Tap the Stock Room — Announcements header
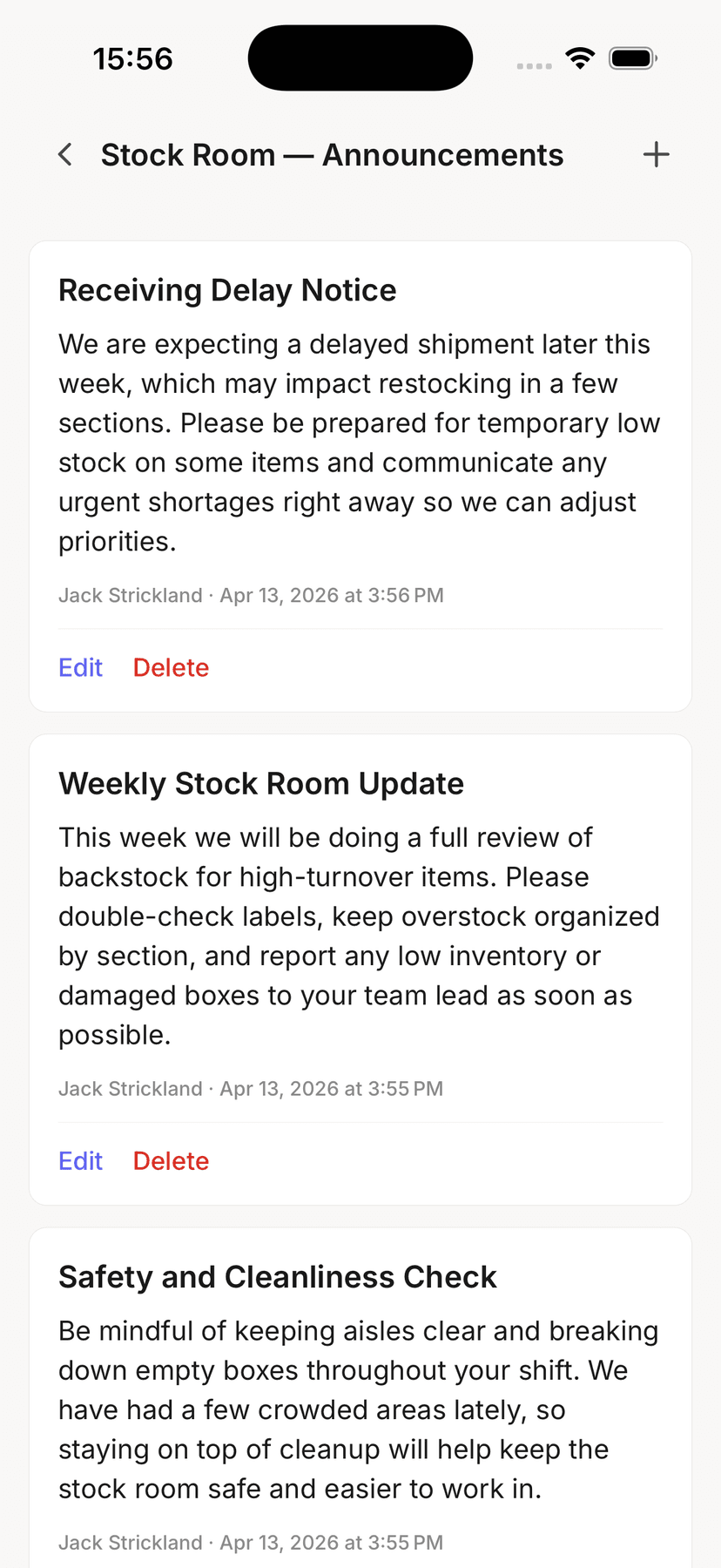721x1568 pixels. [333, 154]
